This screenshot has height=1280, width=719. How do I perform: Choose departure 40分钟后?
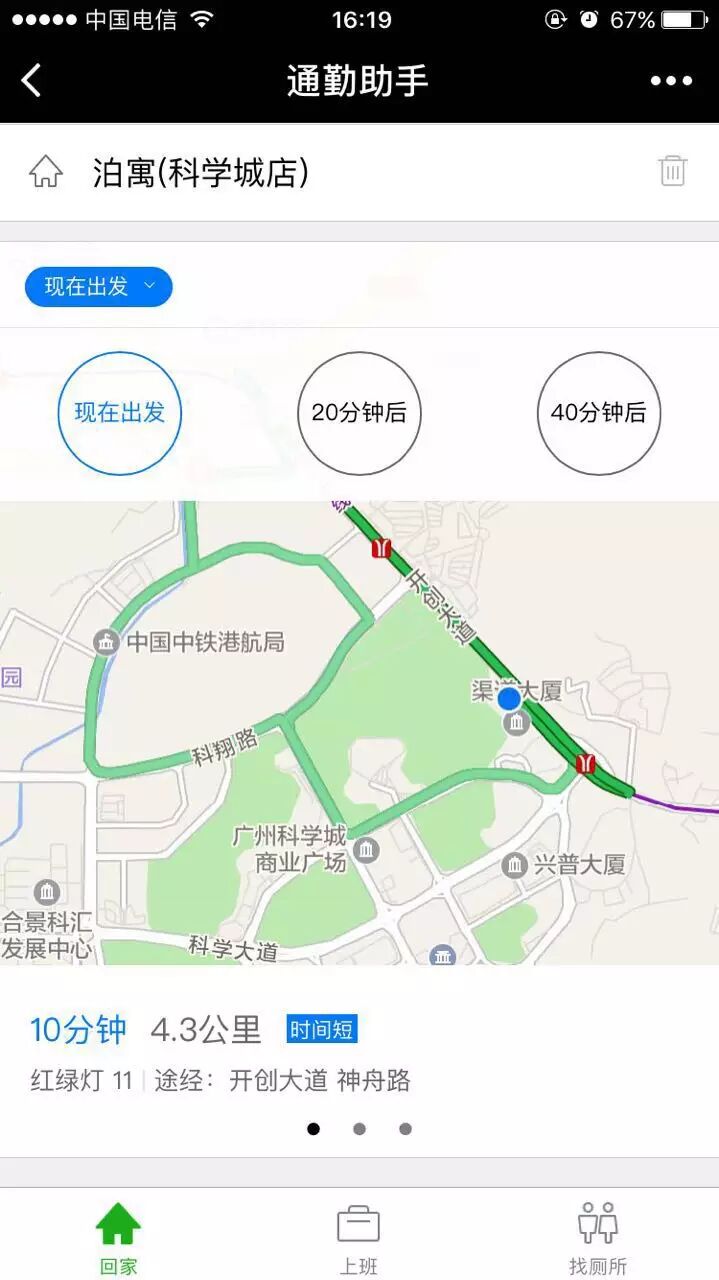[x=599, y=413]
